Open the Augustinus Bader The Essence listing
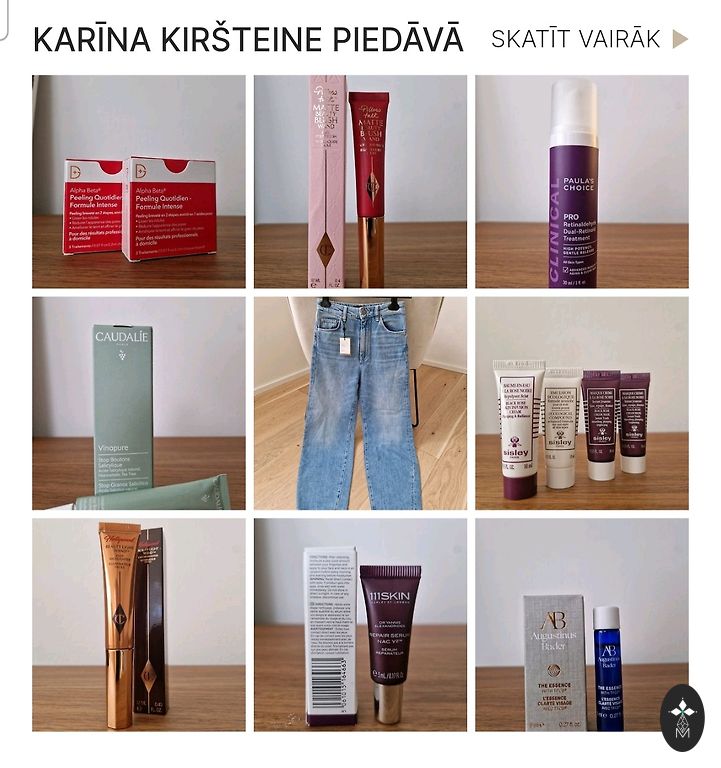 coord(570,624)
